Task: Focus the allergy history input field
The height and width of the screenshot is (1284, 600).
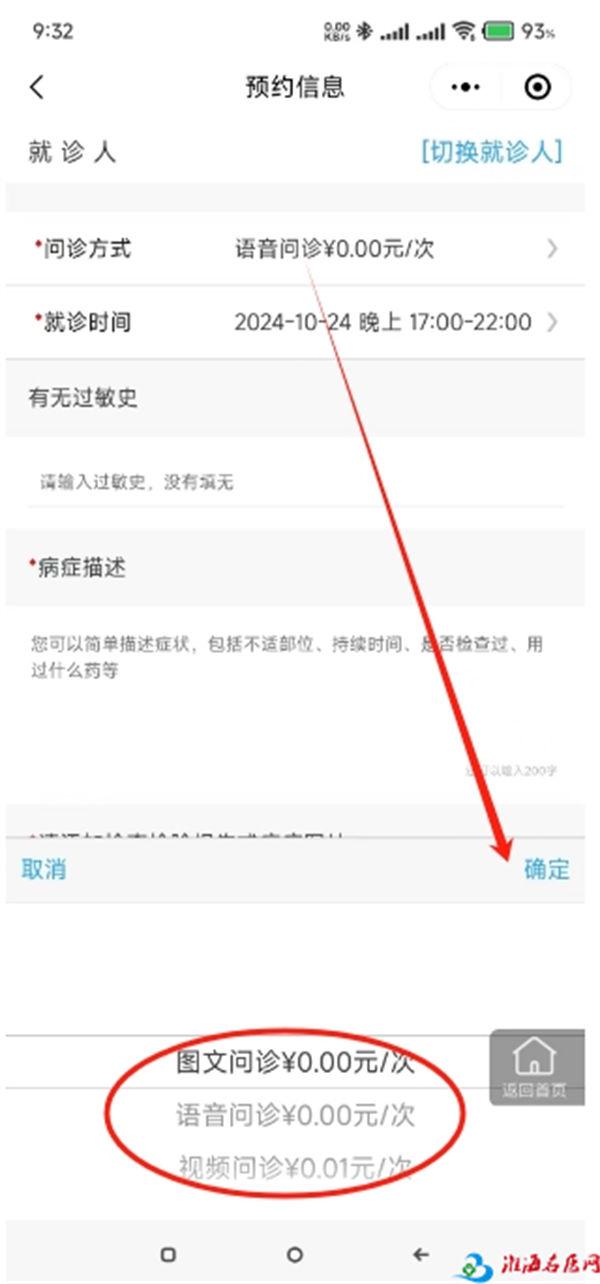Action: tap(295, 483)
